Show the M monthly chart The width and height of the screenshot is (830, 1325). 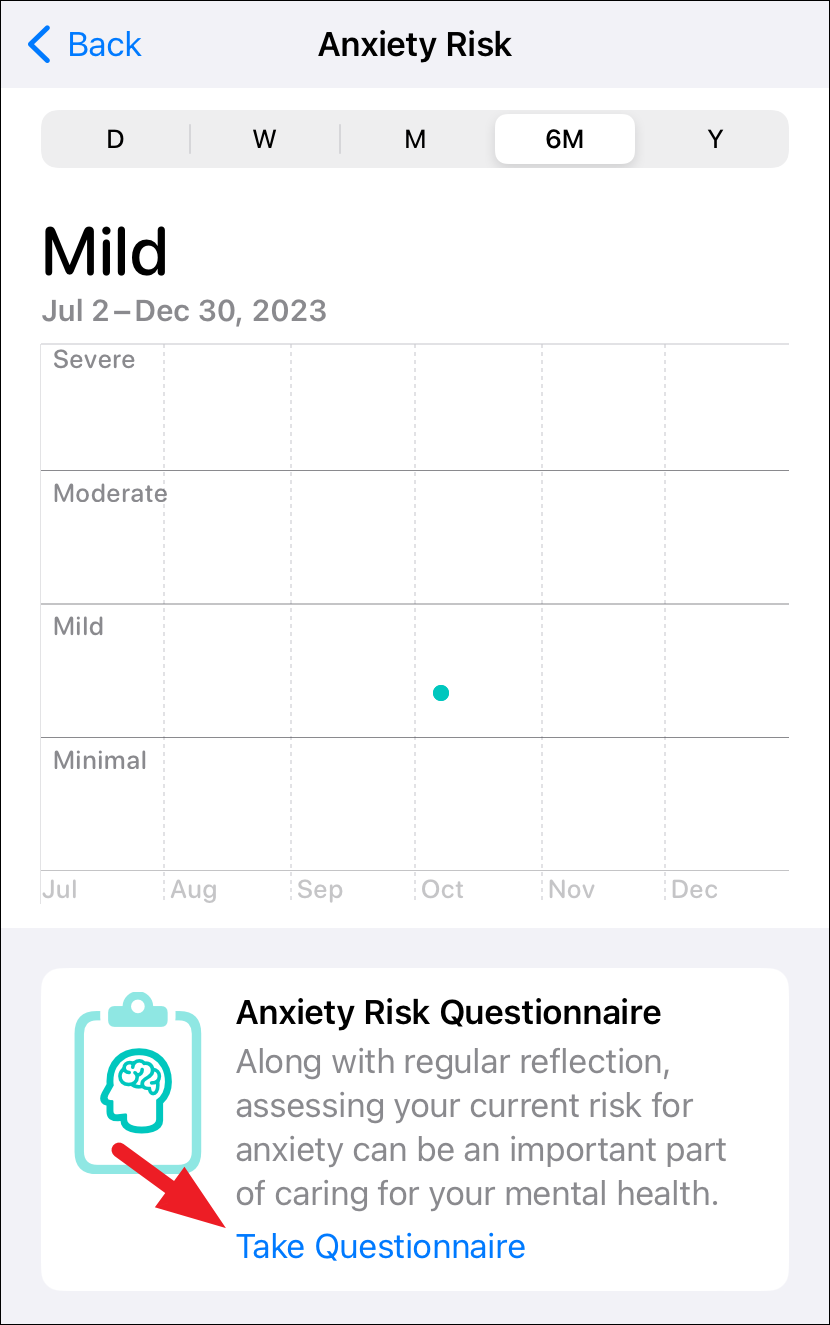(x=415, y=139)
